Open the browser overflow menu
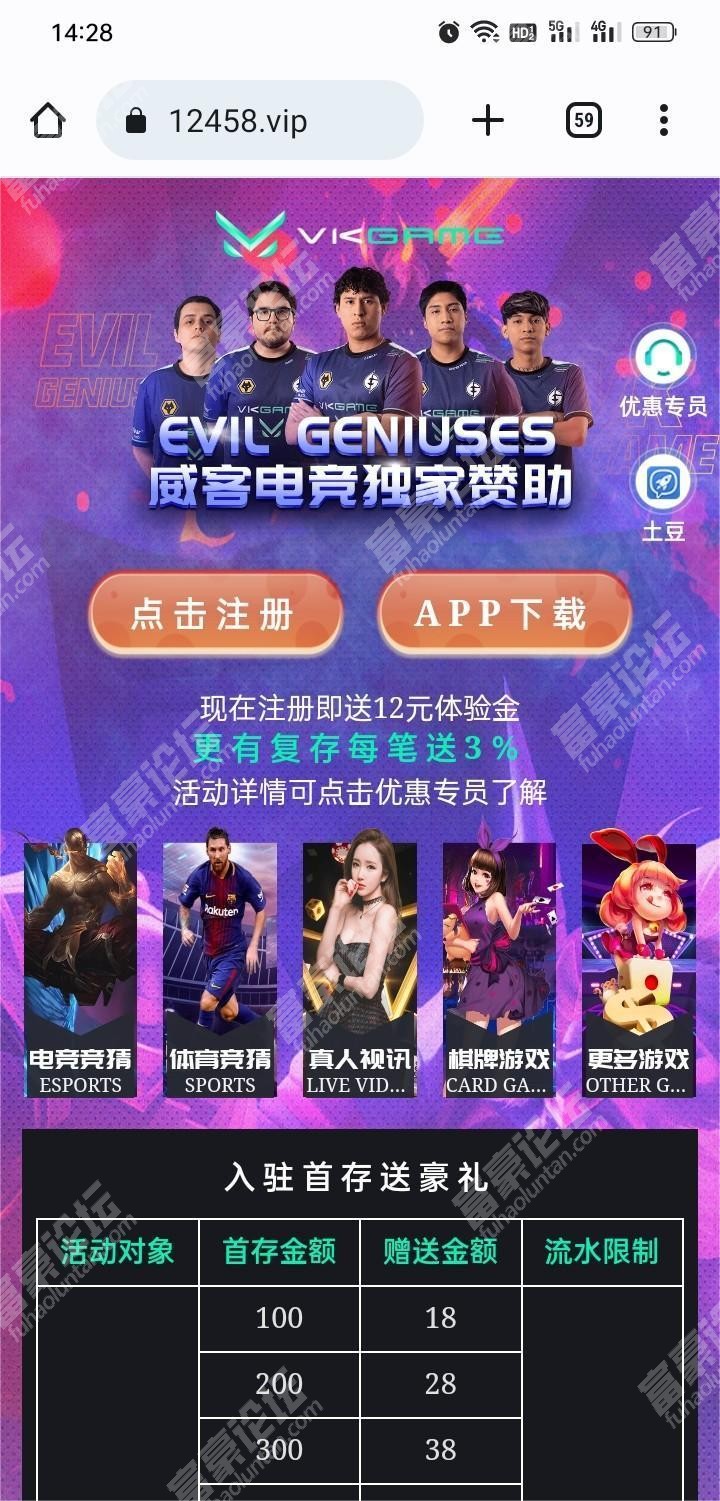This screenshot has height=1501, width=720. click(x=664, y=121)
